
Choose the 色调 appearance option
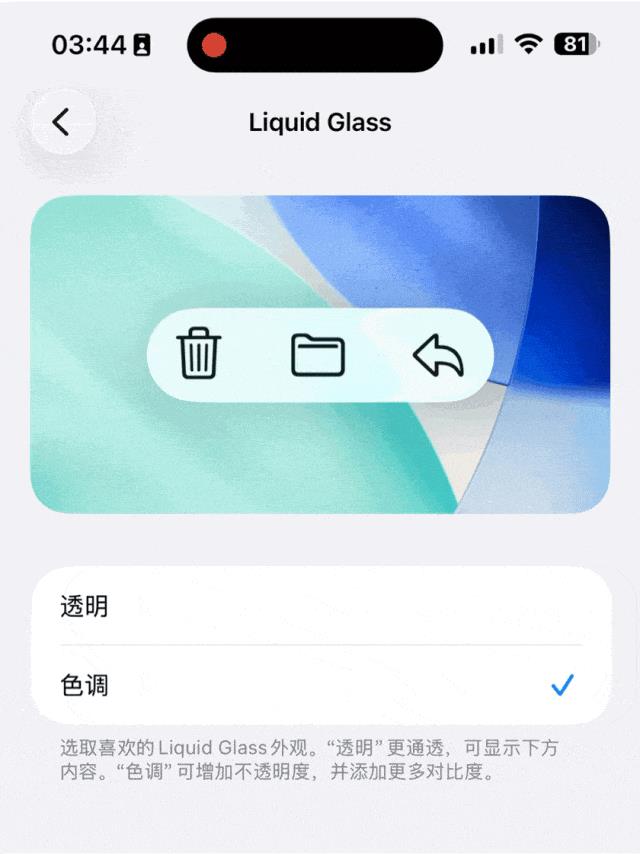(x=320, y=686)
